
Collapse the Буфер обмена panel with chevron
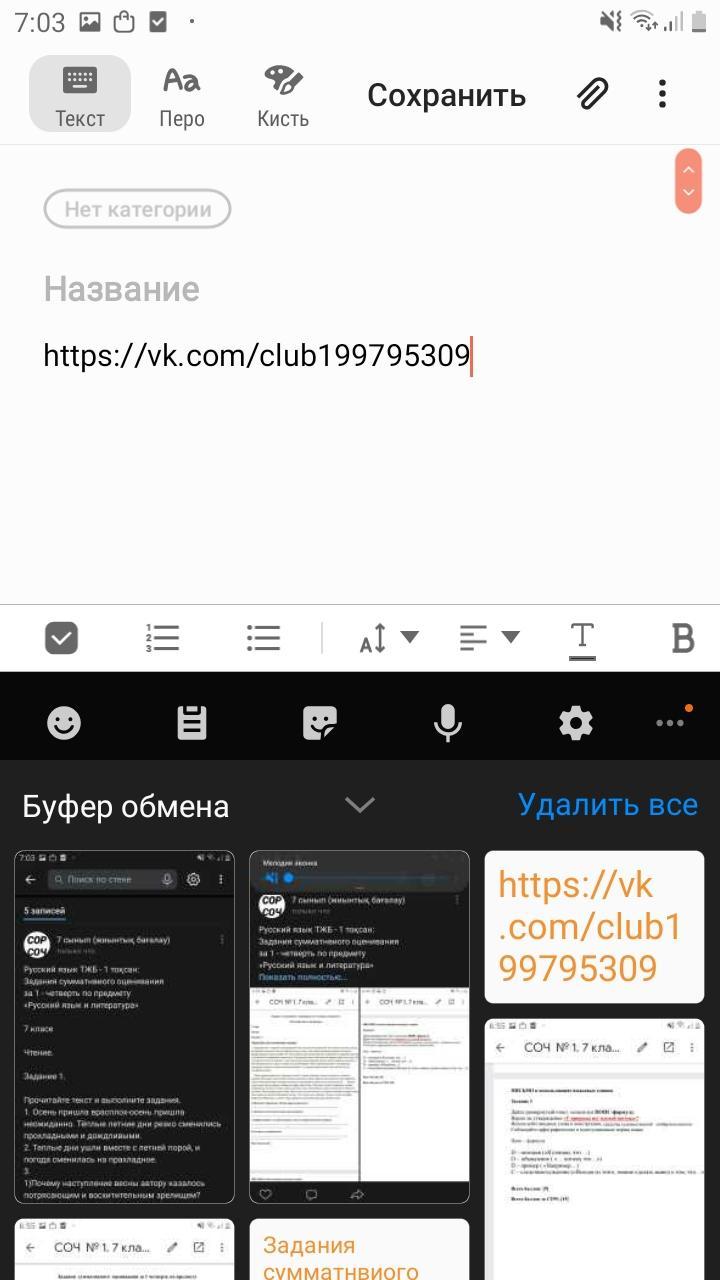tap(359, 805)
